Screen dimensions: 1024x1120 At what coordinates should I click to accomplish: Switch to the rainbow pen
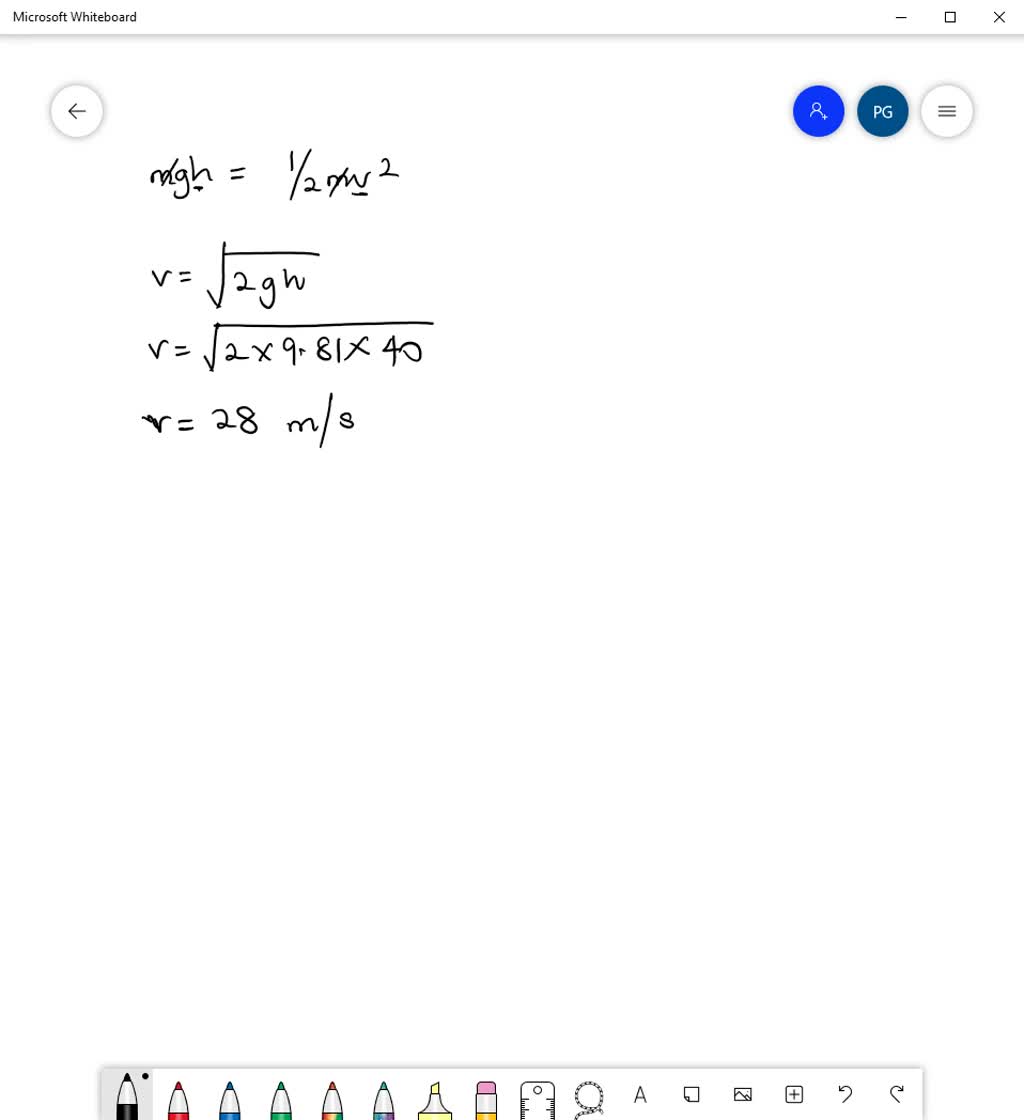point(333,1099)
